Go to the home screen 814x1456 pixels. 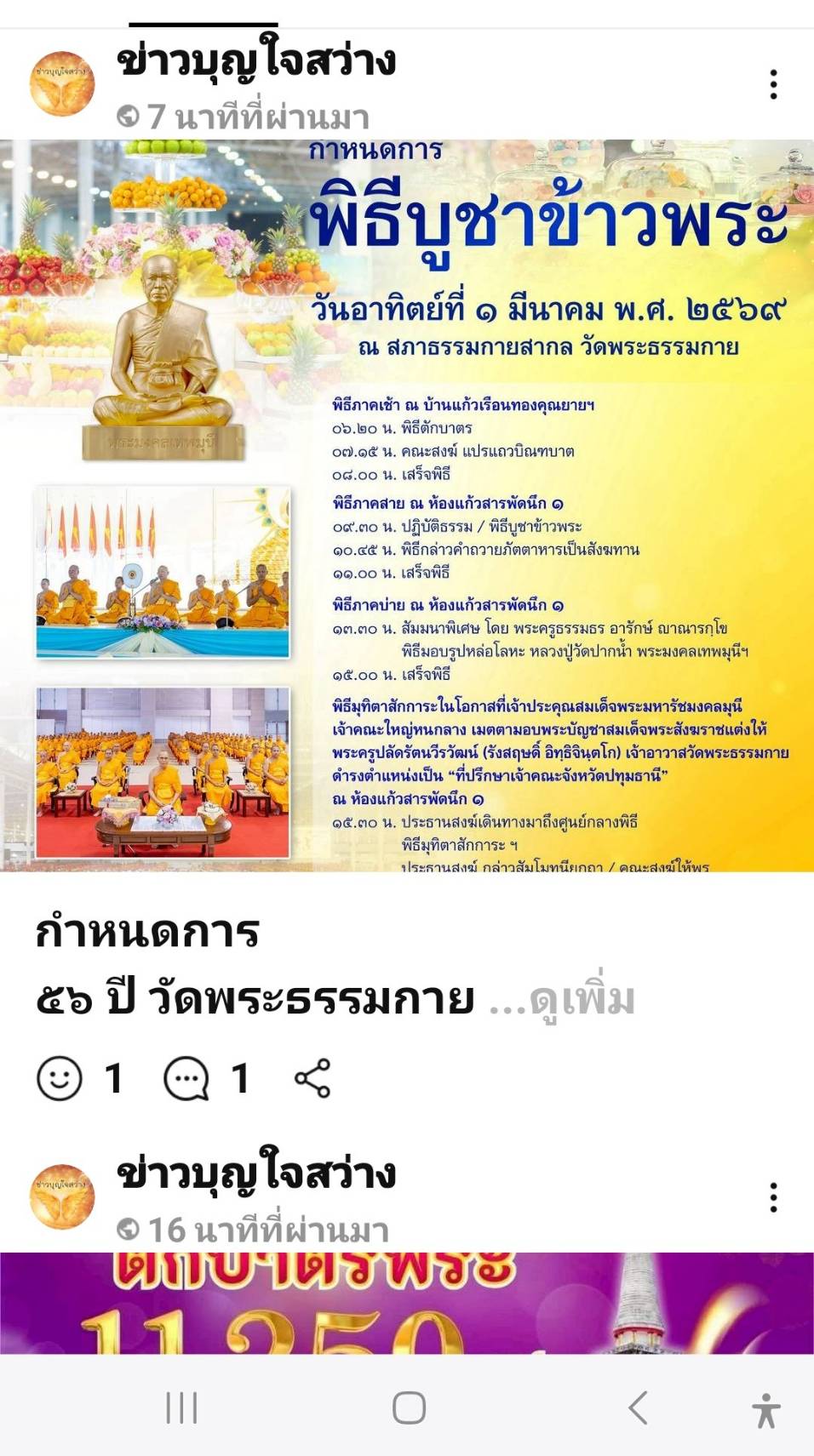click(x=409, y=1407)
